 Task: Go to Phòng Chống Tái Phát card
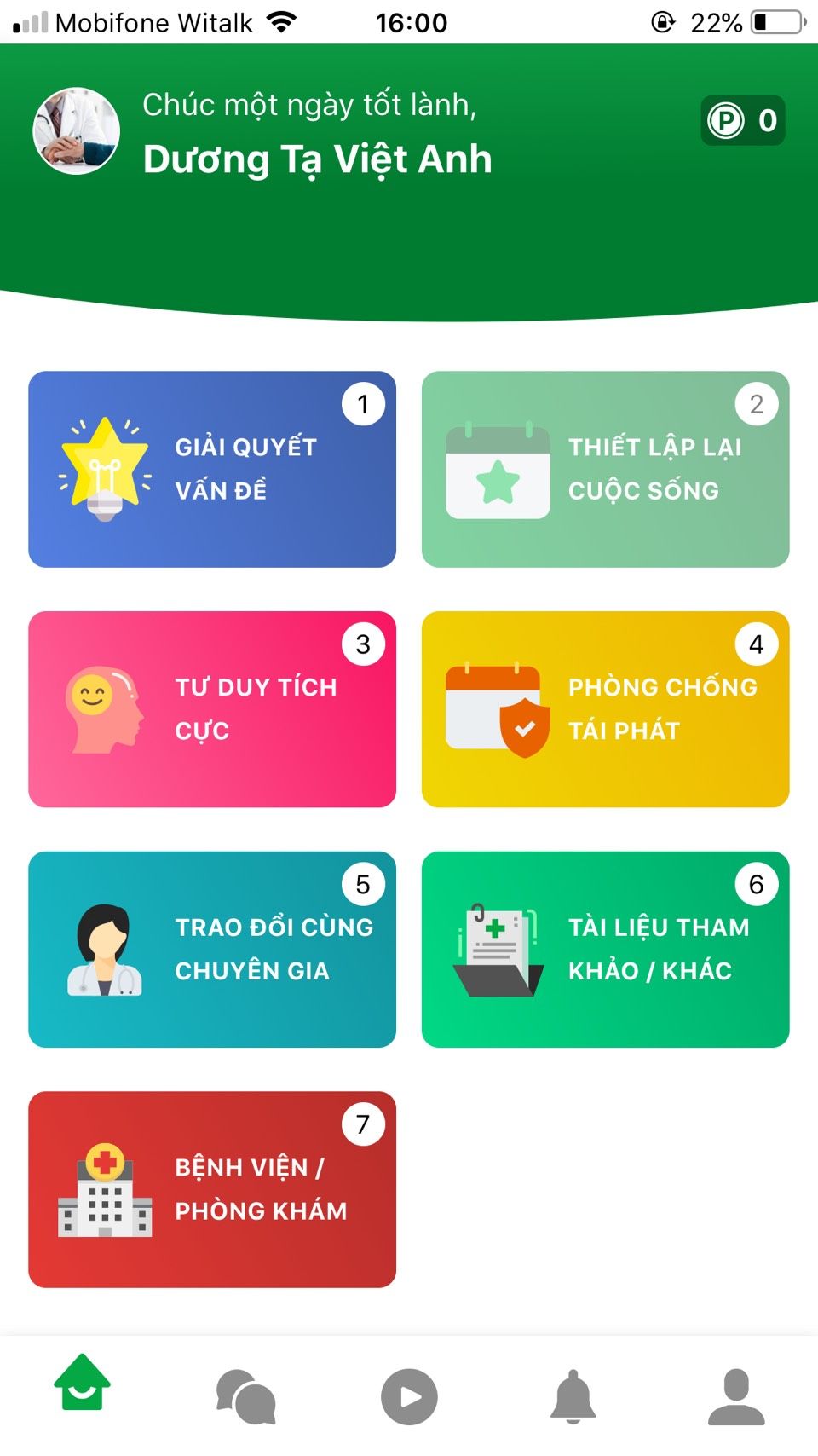(x=605, y=709)
